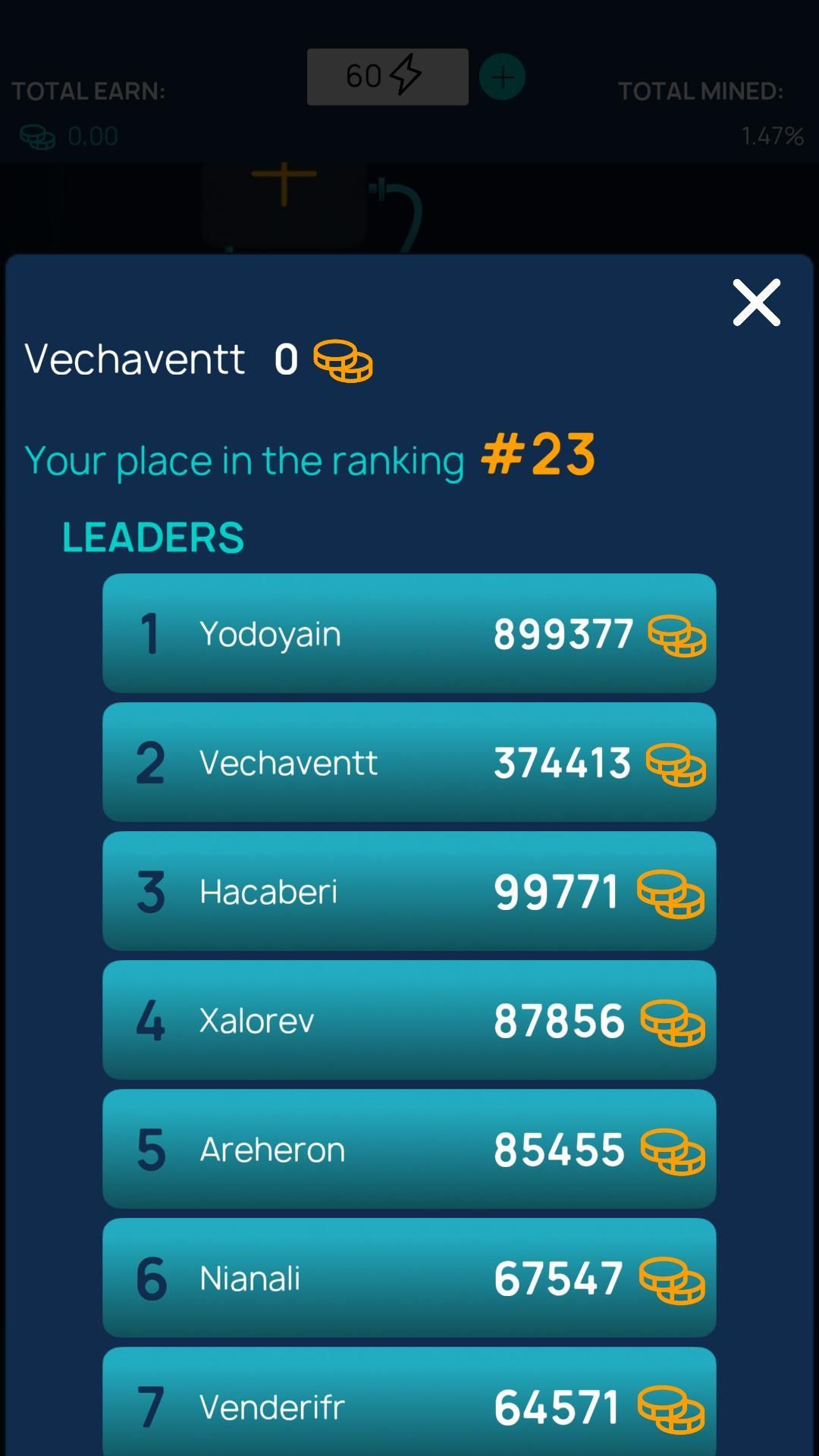Select Xalorev in the leaderboard
819x1456 pixels.
click(409, 1020)
